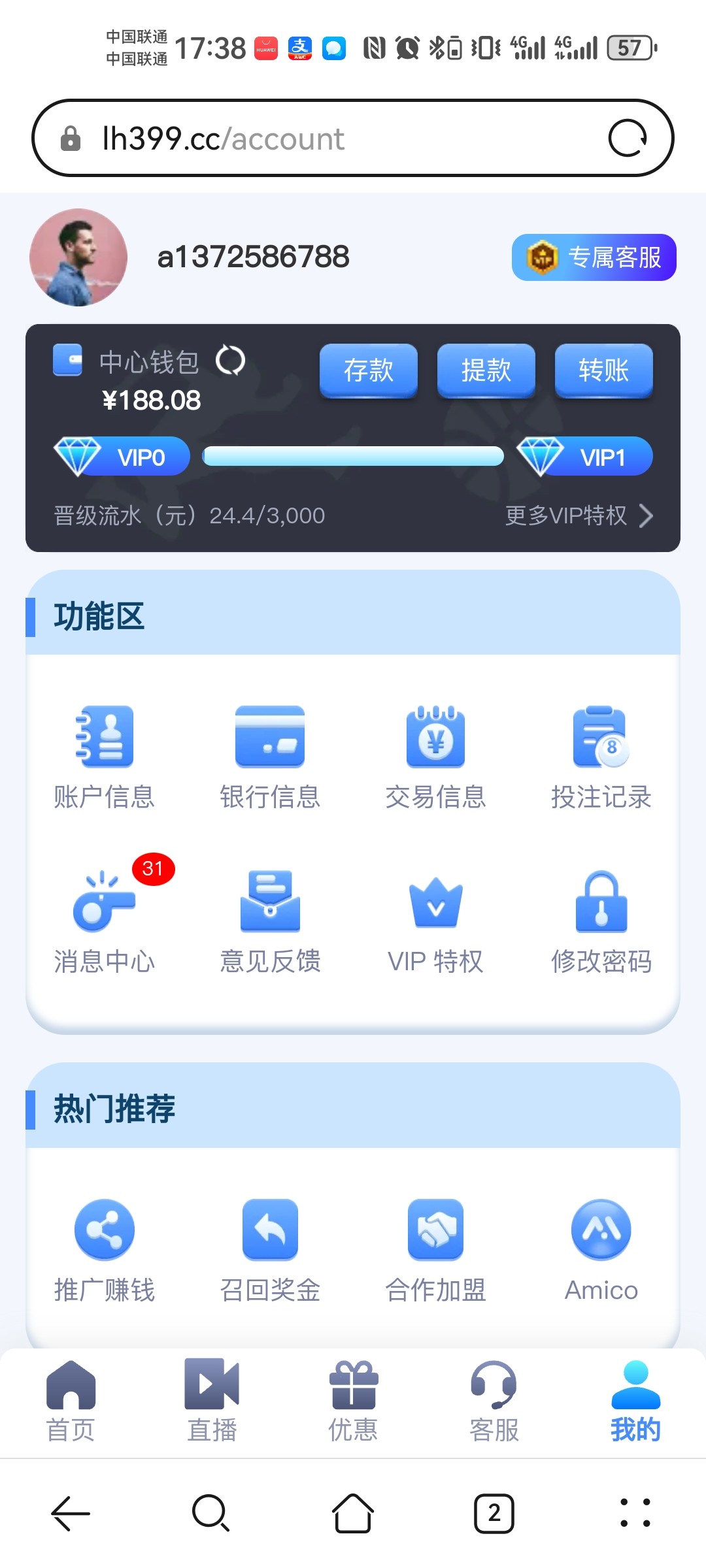The width and height of the screenshot is (706, 1568).
Task: Open 推广赚钱 promotion
Action: [x=105, y=1249]
